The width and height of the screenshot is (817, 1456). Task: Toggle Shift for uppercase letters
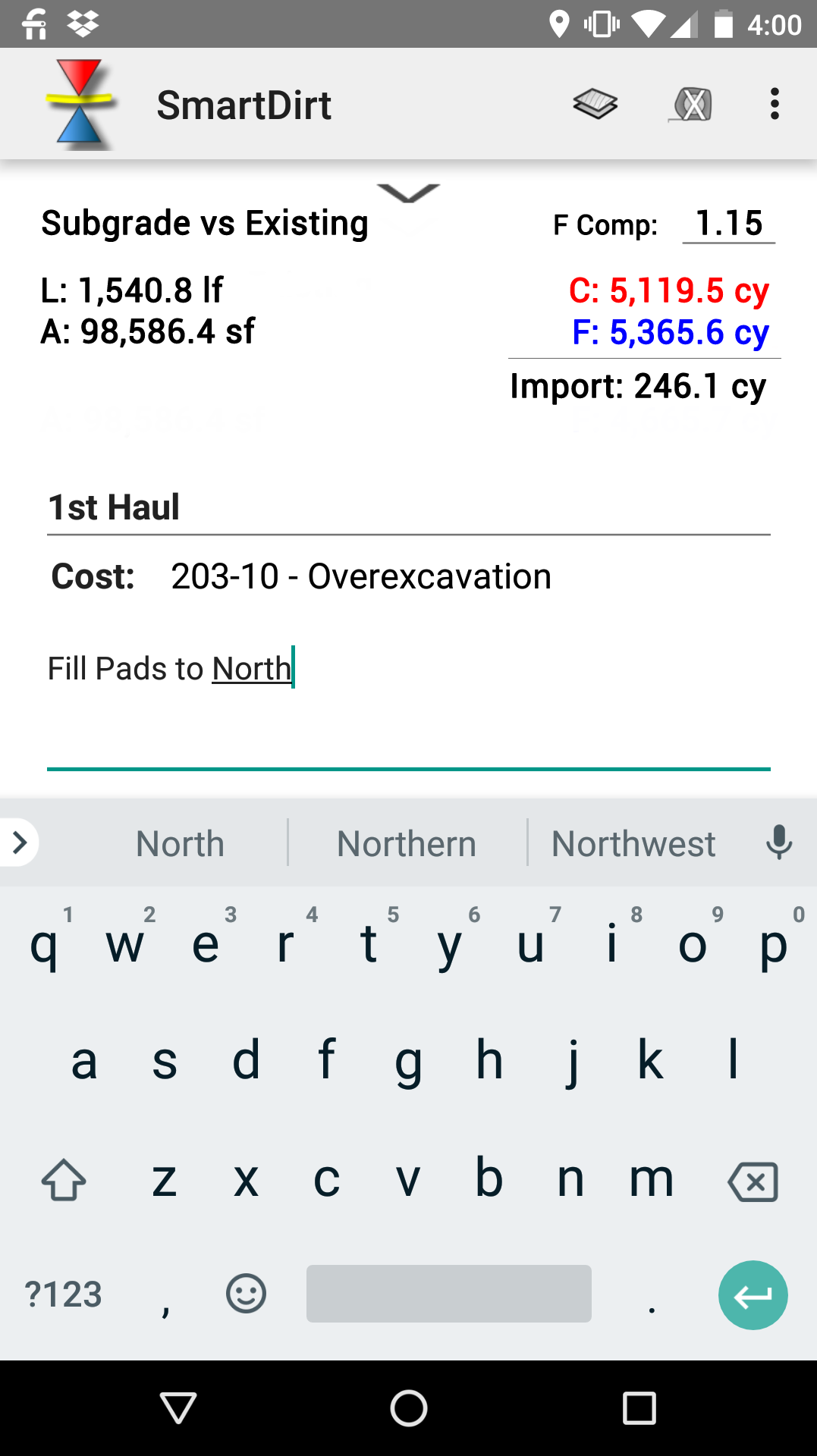[64, 1178]
